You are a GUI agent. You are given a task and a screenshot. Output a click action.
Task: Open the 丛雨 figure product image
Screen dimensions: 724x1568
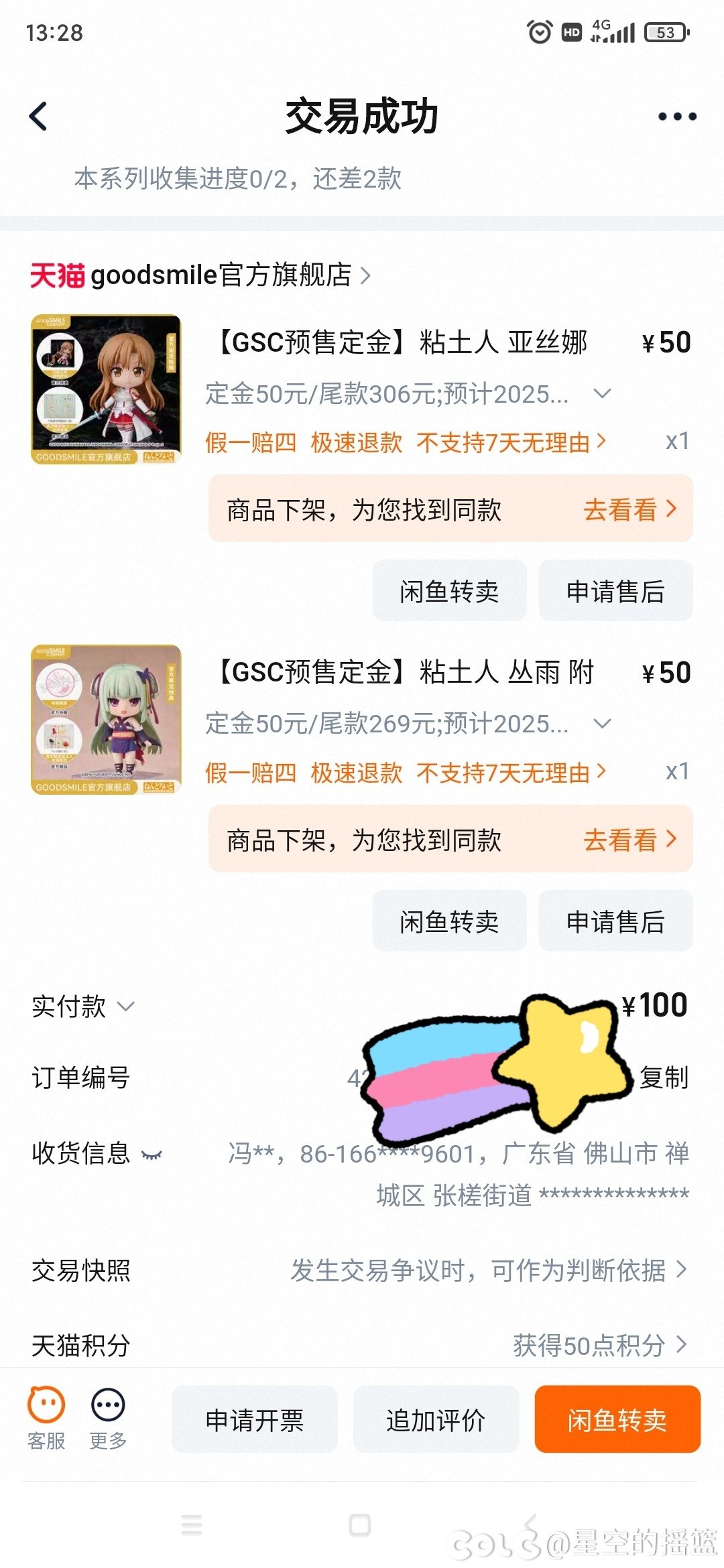(106, 720)
